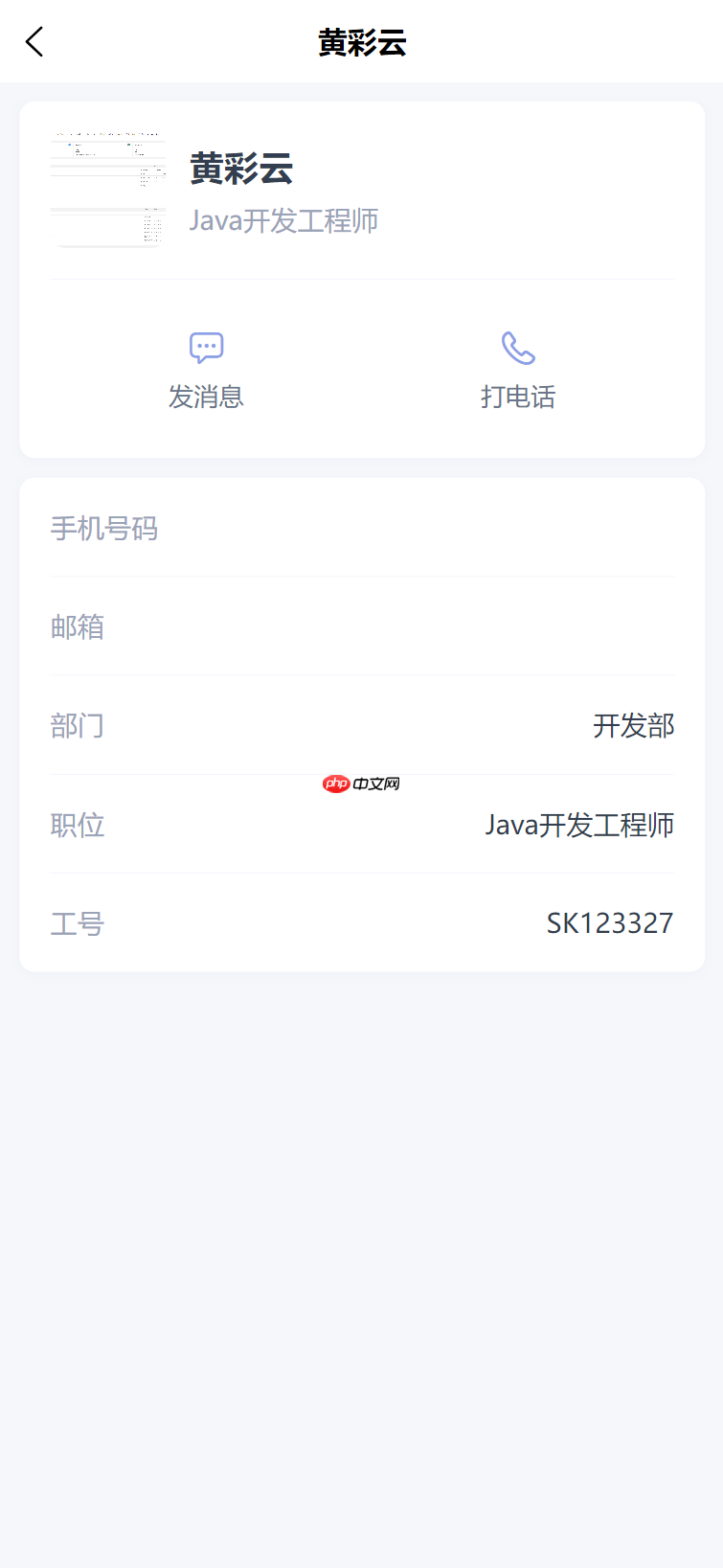The width and height of the screenshot is (723, 1568).
Task: Tap the 打电话 action to start a call
Action: 517,397
